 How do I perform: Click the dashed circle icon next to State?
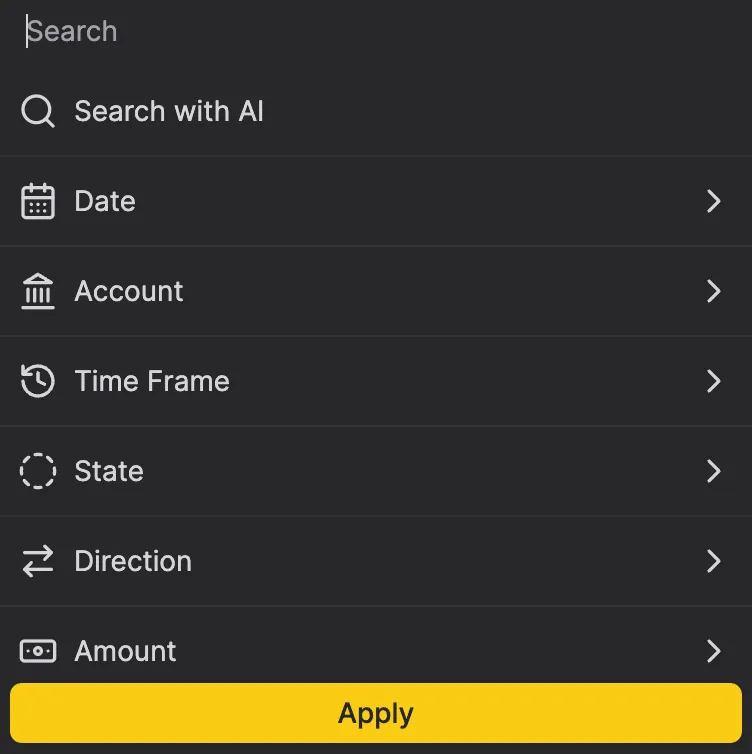pyautogui.click(x=37, y=471)
